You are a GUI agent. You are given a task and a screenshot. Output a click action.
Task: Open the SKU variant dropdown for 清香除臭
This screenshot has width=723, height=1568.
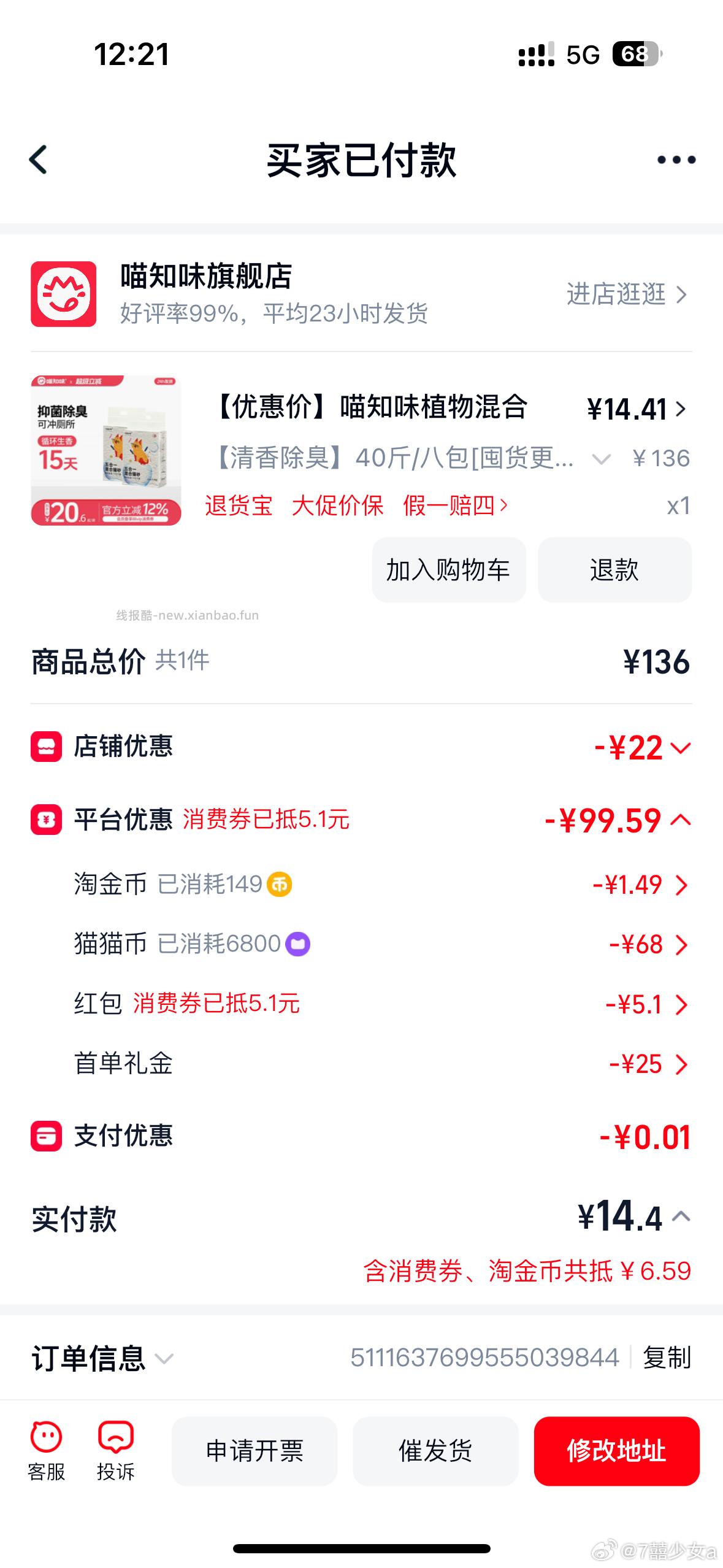(x=602, y=458)
